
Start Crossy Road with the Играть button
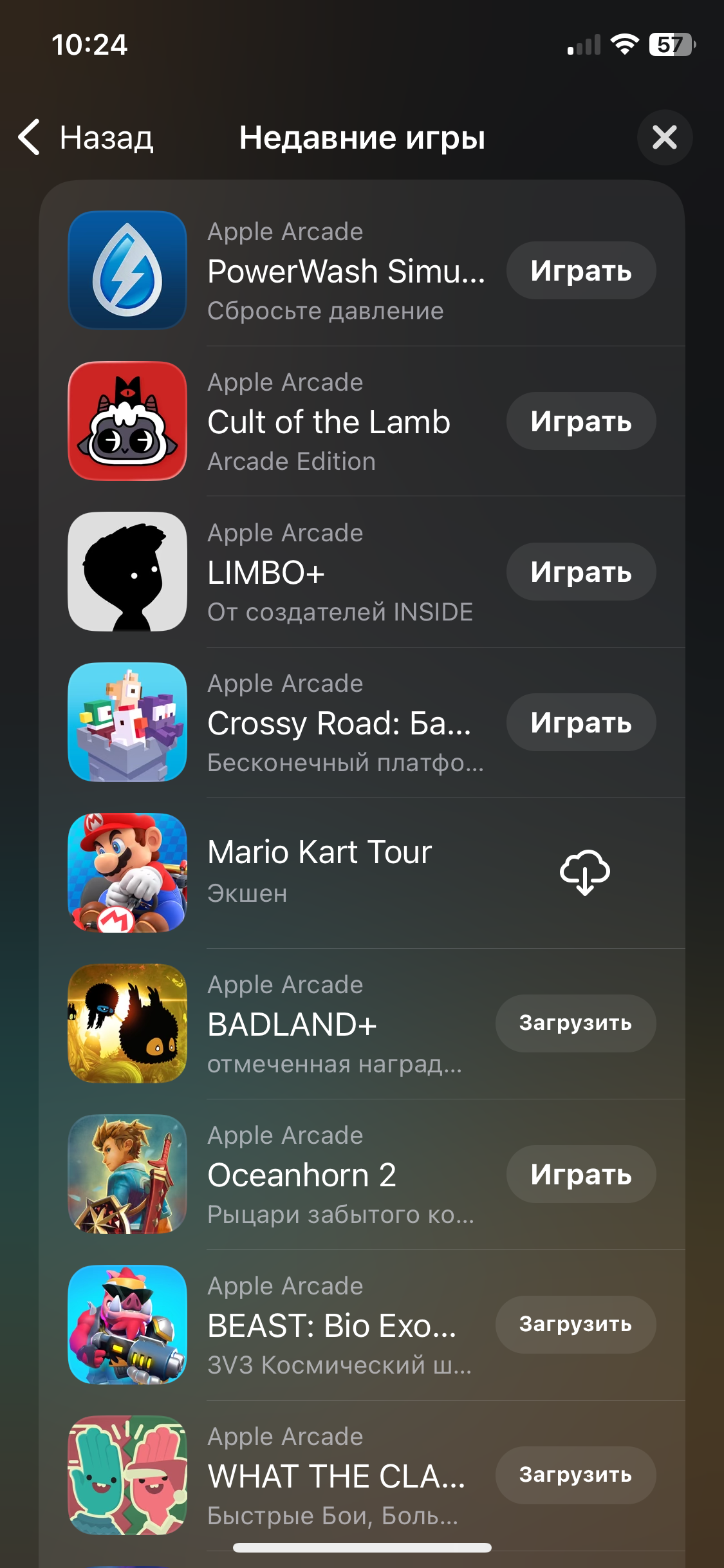click(x=580, y=723)
